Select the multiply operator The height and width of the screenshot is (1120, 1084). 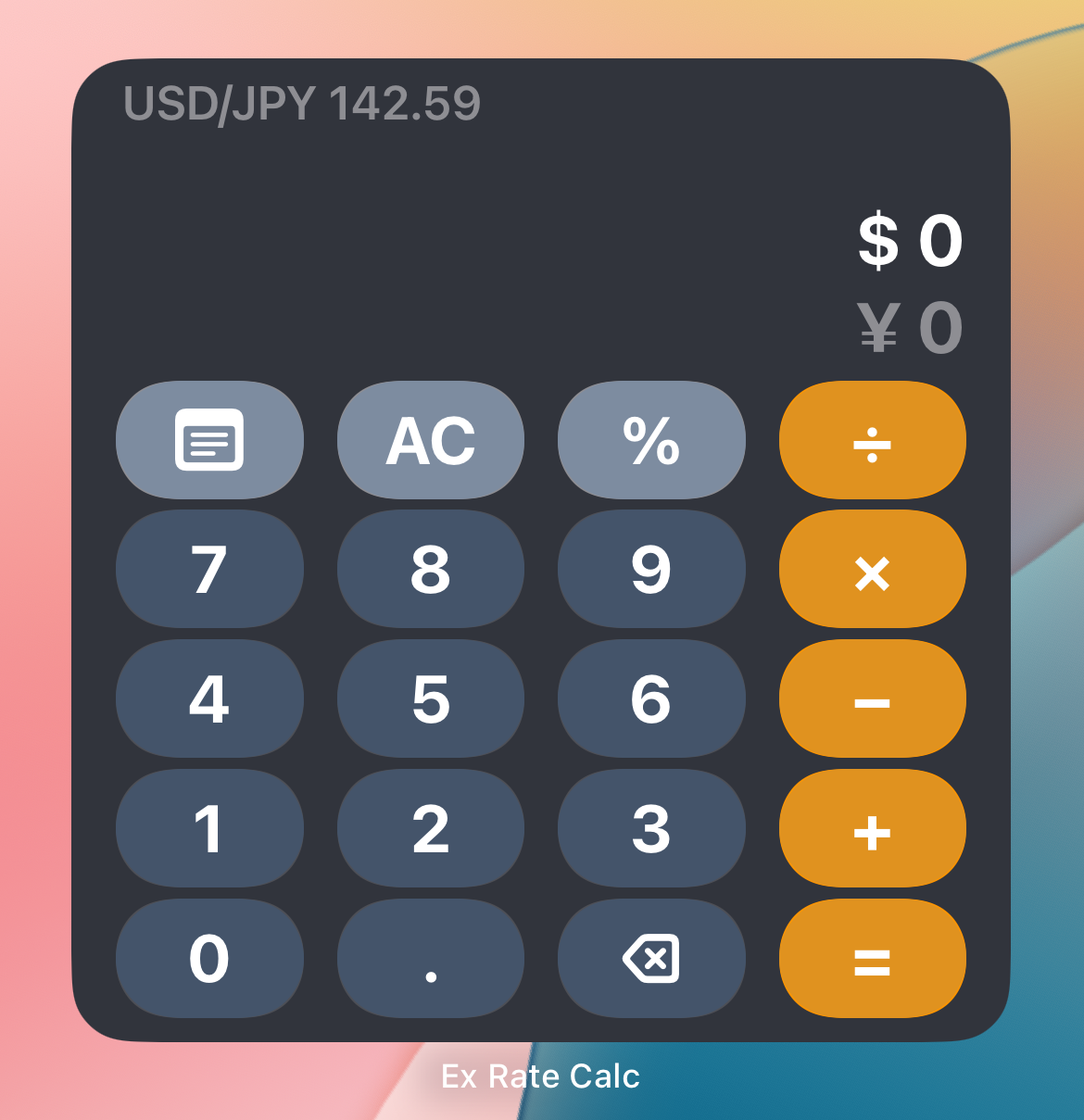tap(872, 569)
